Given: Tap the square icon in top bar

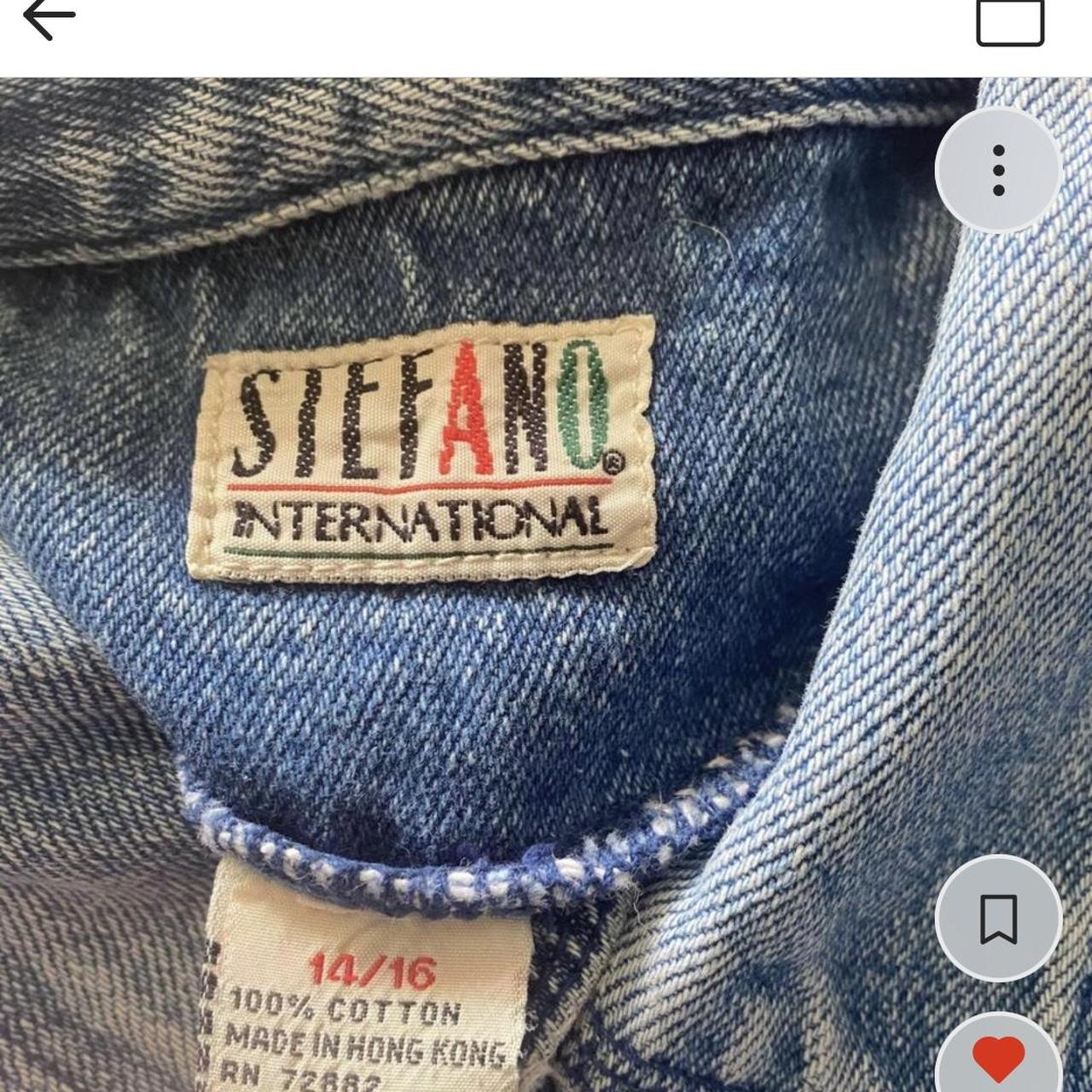Looking at the screenshot, I should coord(1009,21).
